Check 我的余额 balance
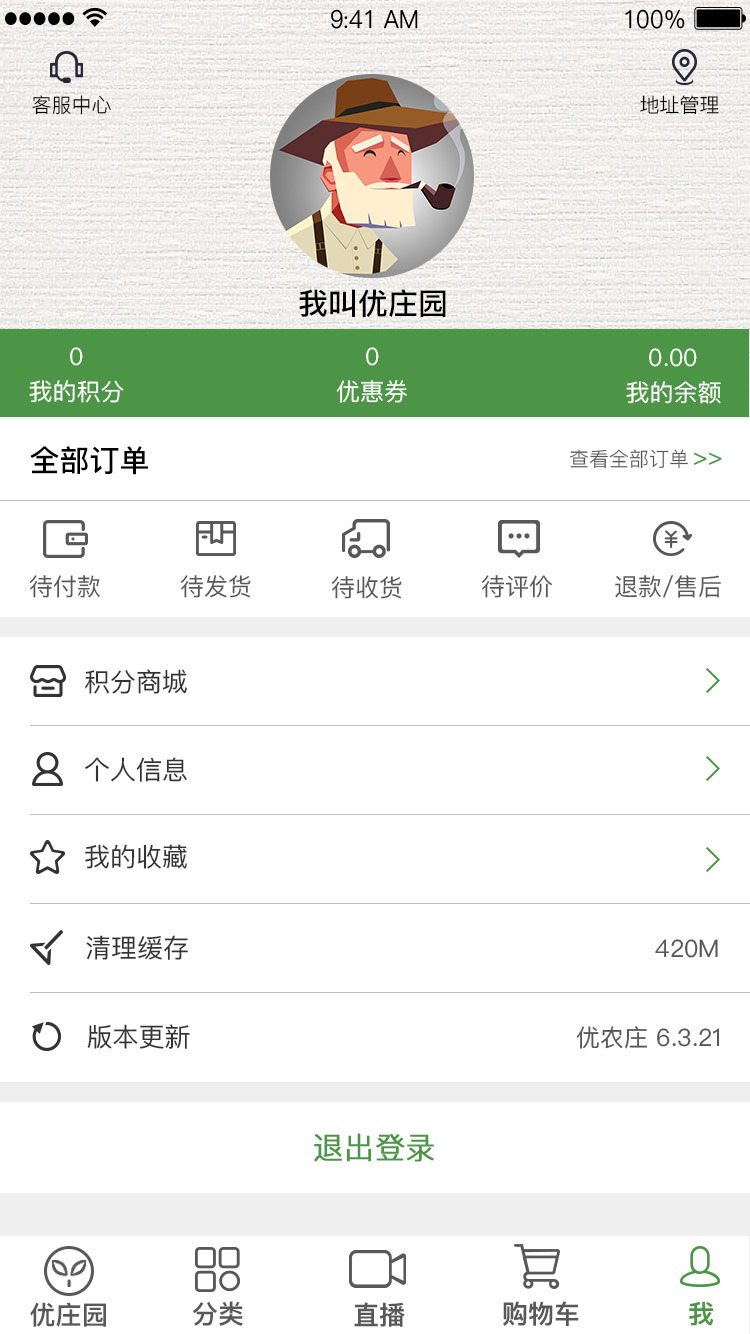 coord(673,374)
